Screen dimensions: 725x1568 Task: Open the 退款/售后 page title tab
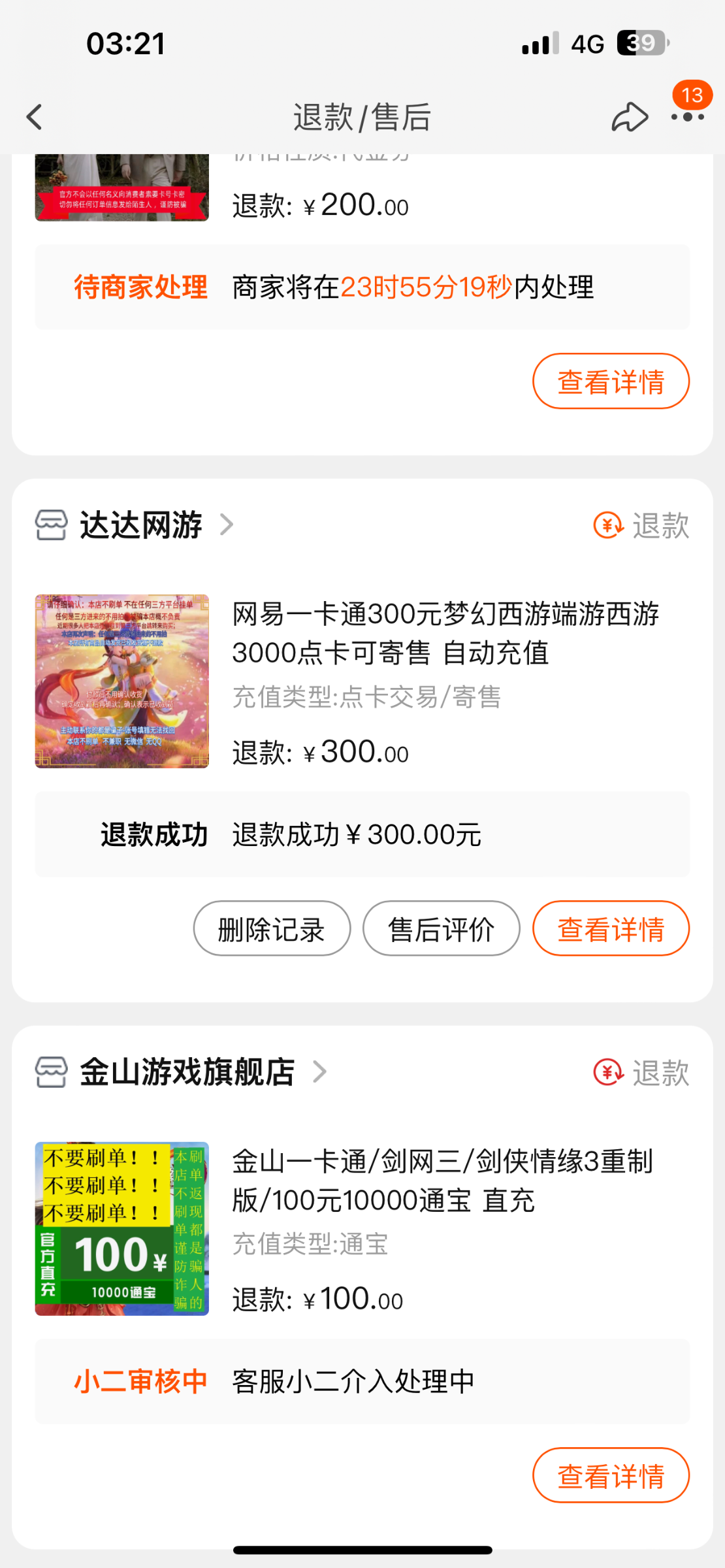[361, 118]
